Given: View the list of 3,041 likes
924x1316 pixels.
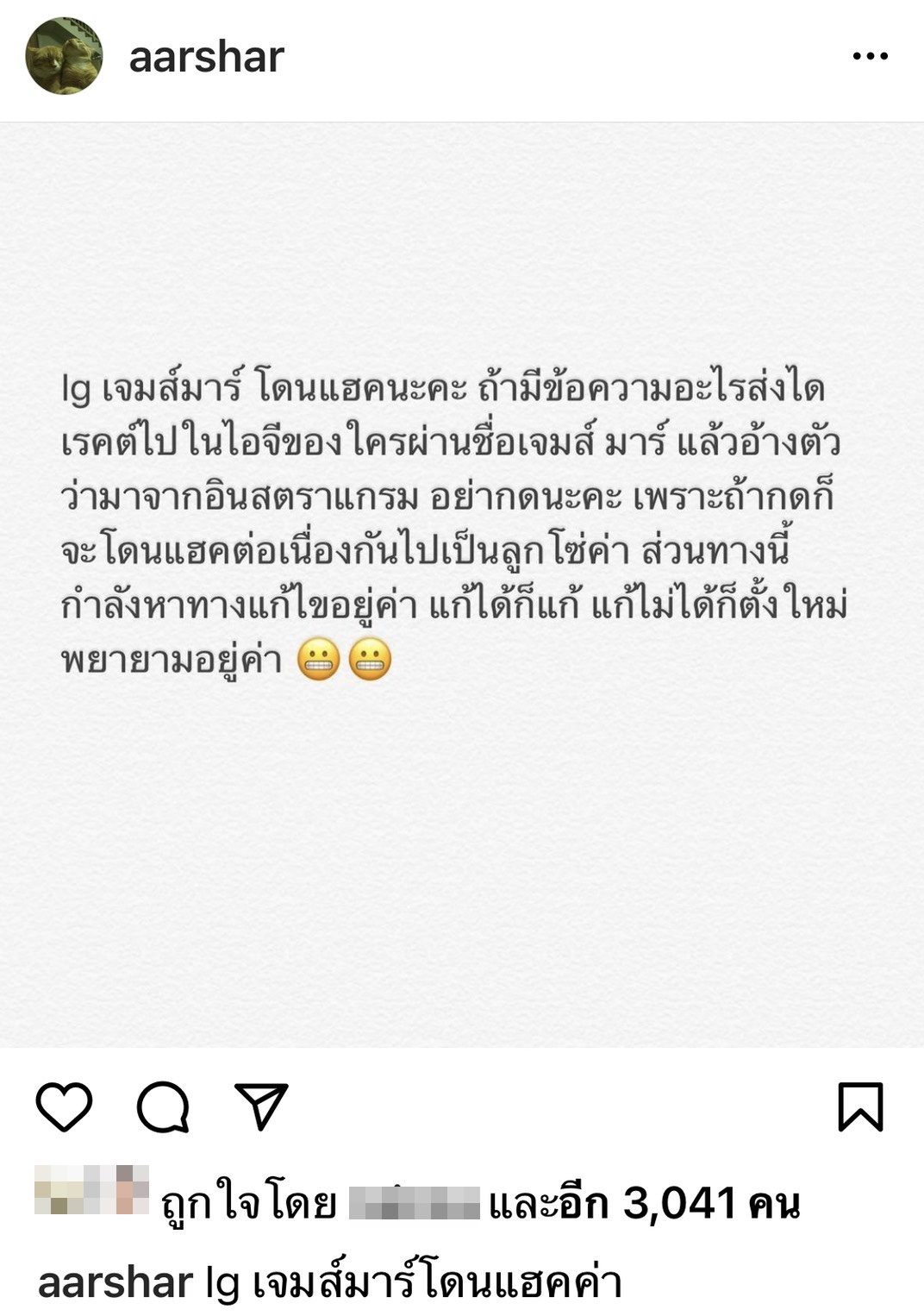Looking at the screenshot, I should pos(681,1203).
